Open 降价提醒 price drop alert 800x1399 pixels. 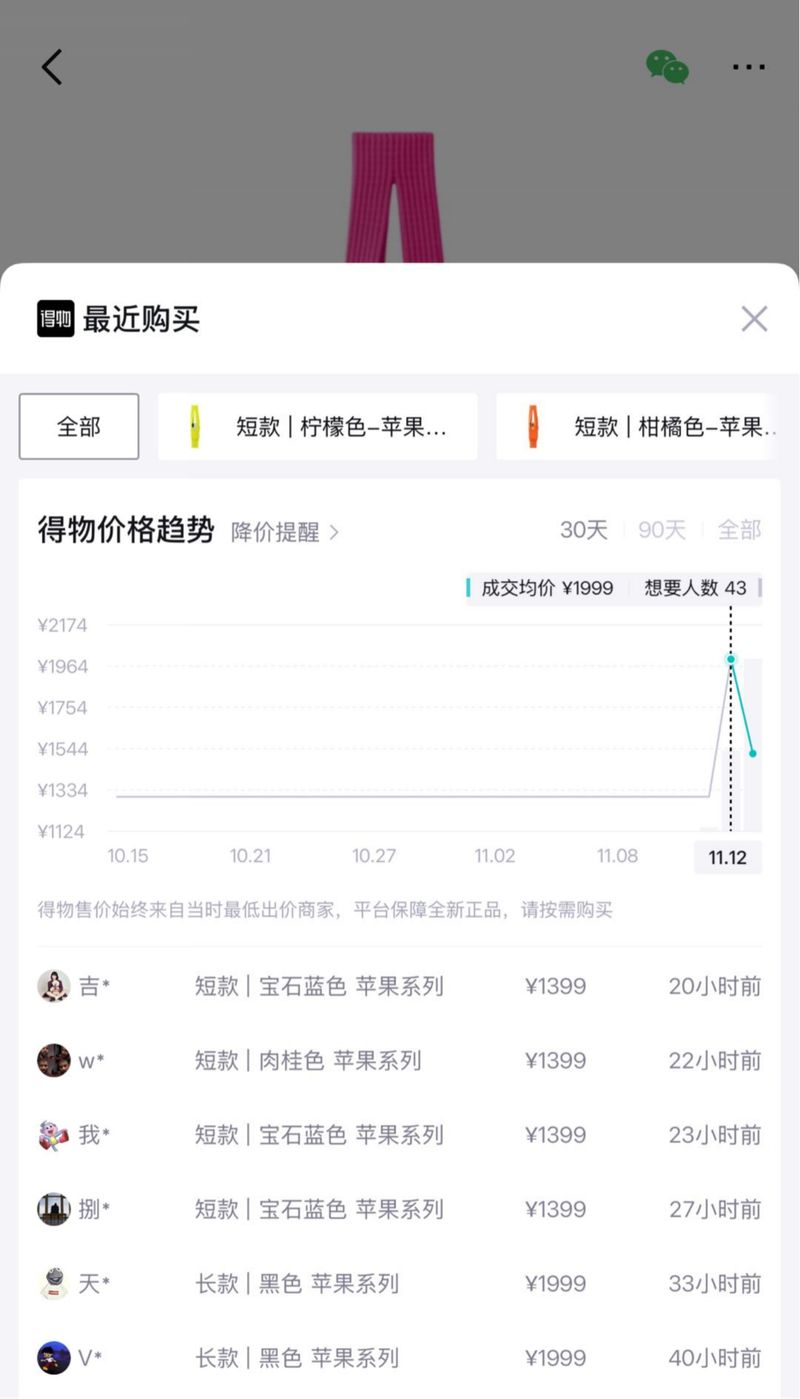click(285, 532)
